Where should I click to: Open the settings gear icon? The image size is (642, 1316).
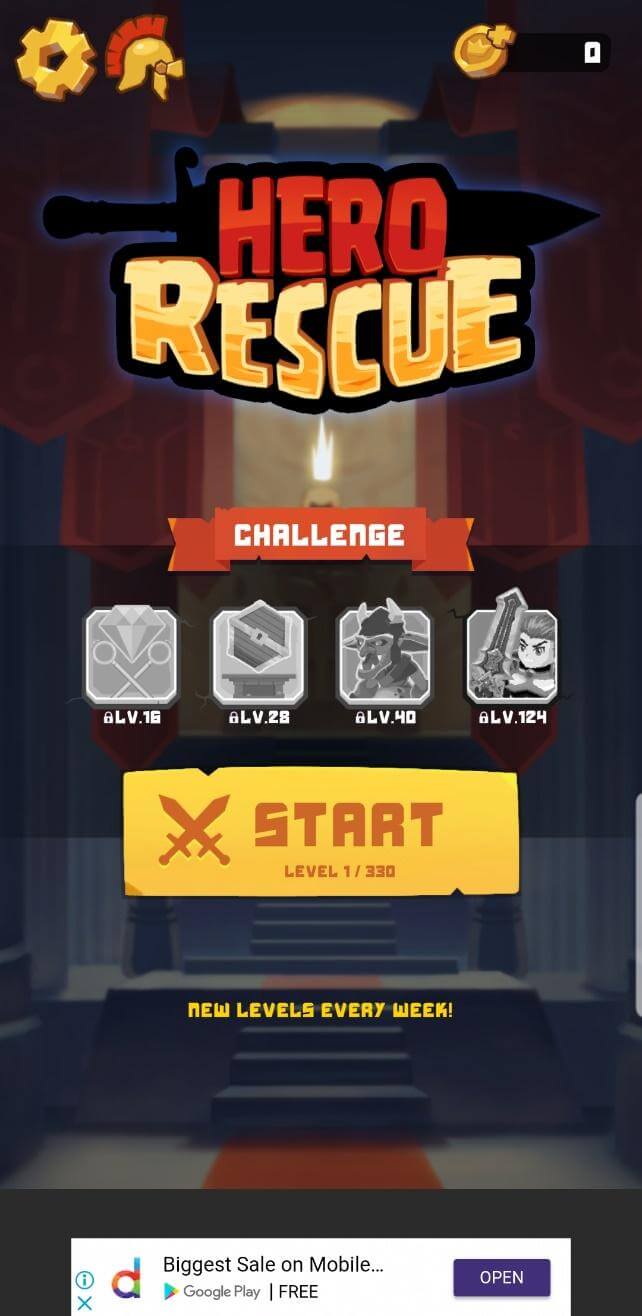55,59
